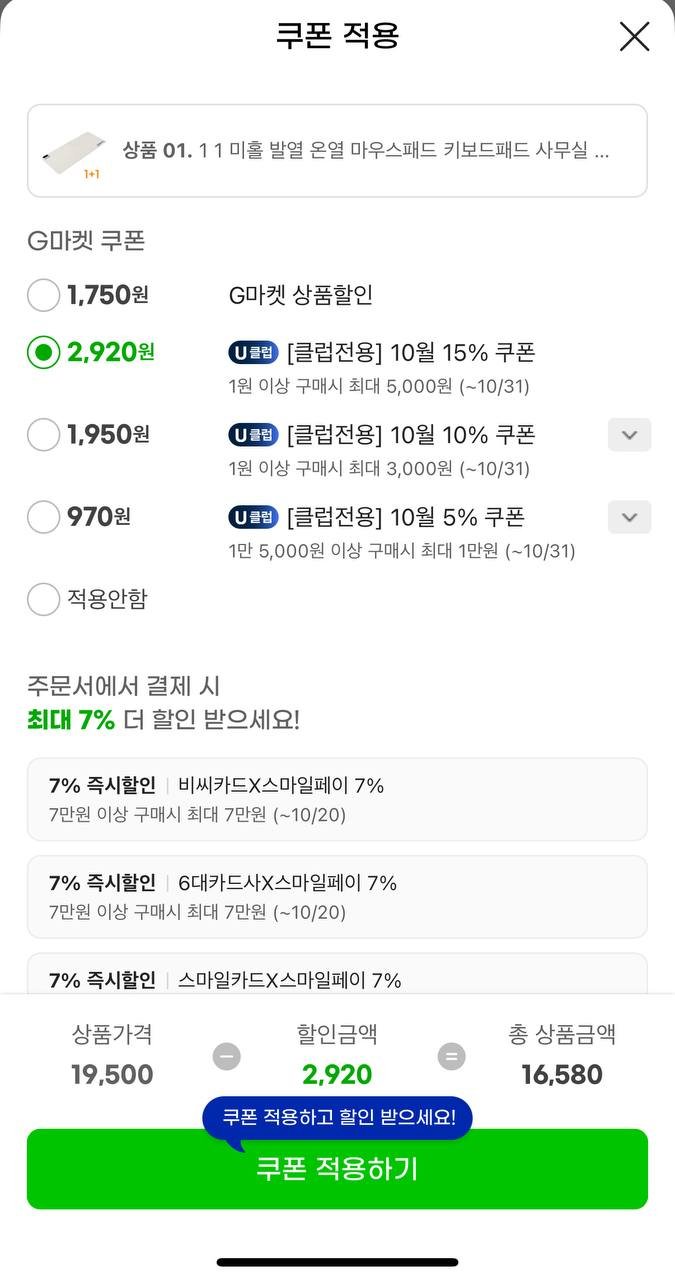Expand details for the 5% coupon

[x=629, y=517]
